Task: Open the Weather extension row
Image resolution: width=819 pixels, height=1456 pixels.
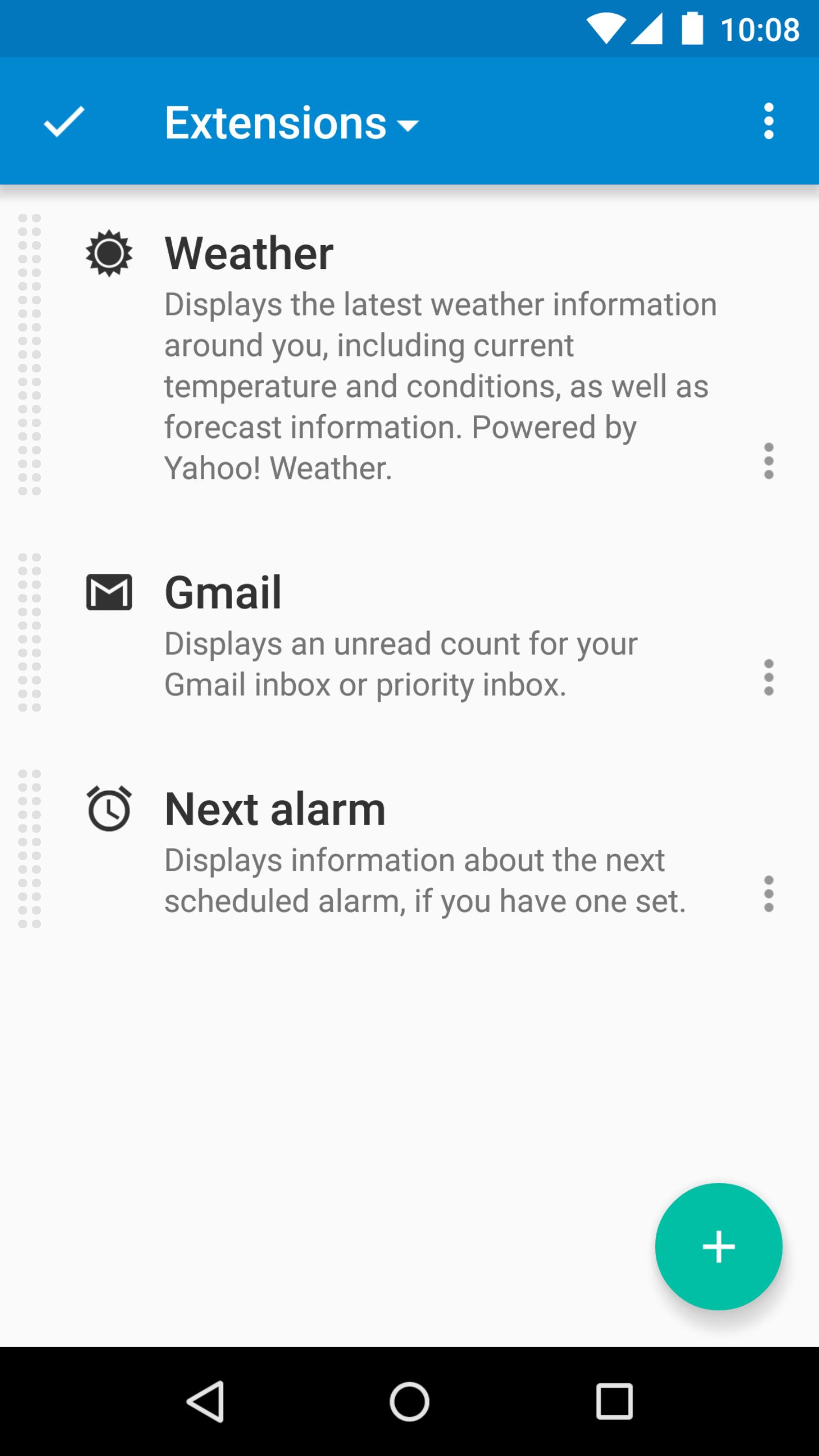Action: pyautogui.click(x=398, y=355)
